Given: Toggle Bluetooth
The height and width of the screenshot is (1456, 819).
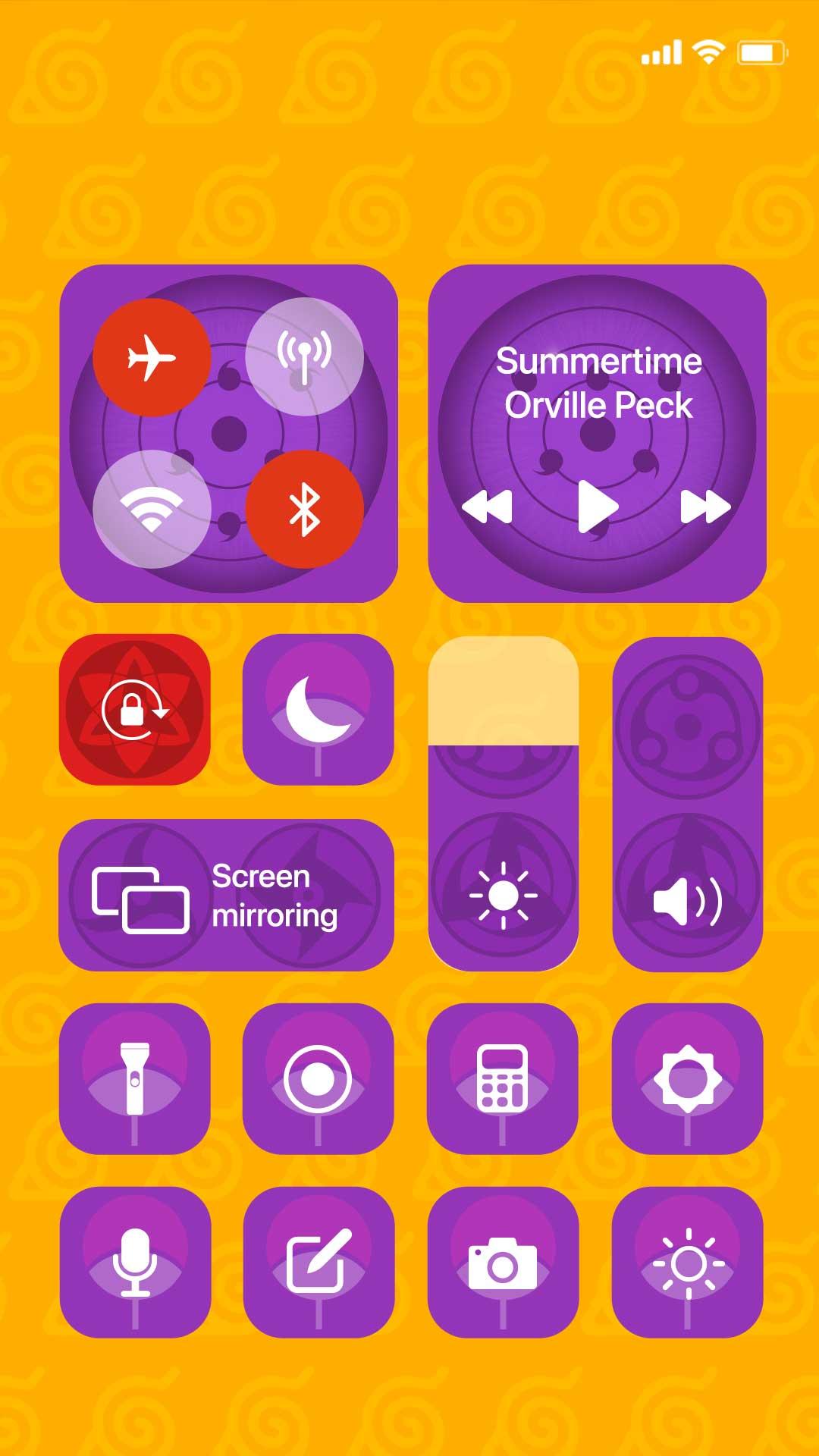Looking at the screenshot, I should click(x=304, y=509).
